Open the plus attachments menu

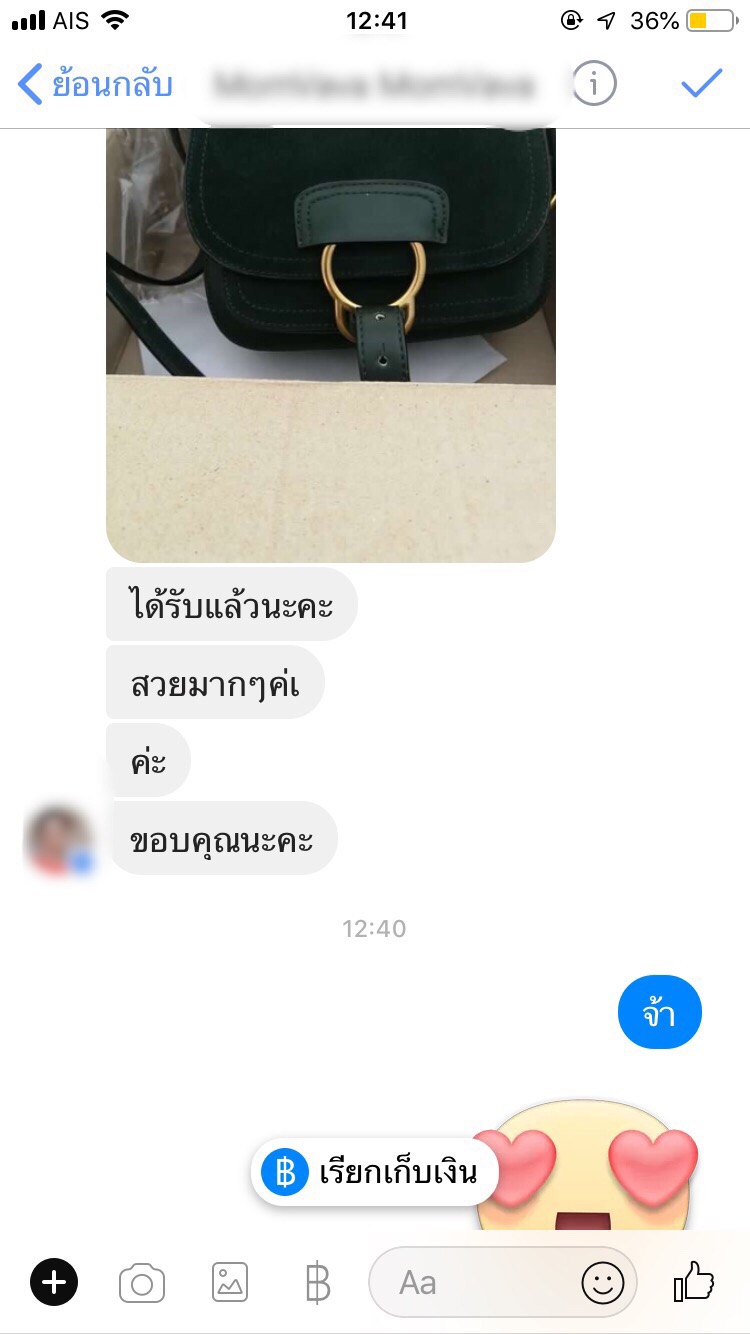[54, 1282]
